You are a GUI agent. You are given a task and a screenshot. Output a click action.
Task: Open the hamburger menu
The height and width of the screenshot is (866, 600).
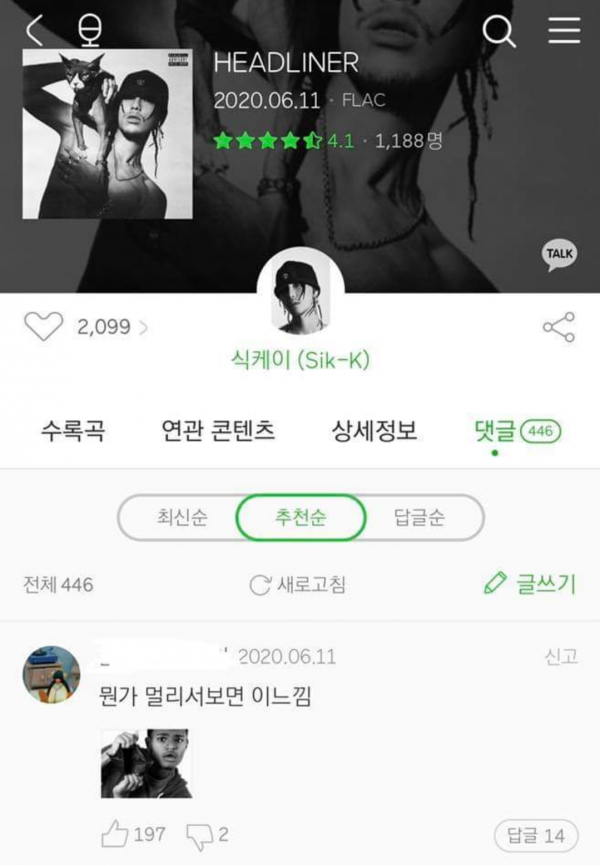click(x=564, y=31)
